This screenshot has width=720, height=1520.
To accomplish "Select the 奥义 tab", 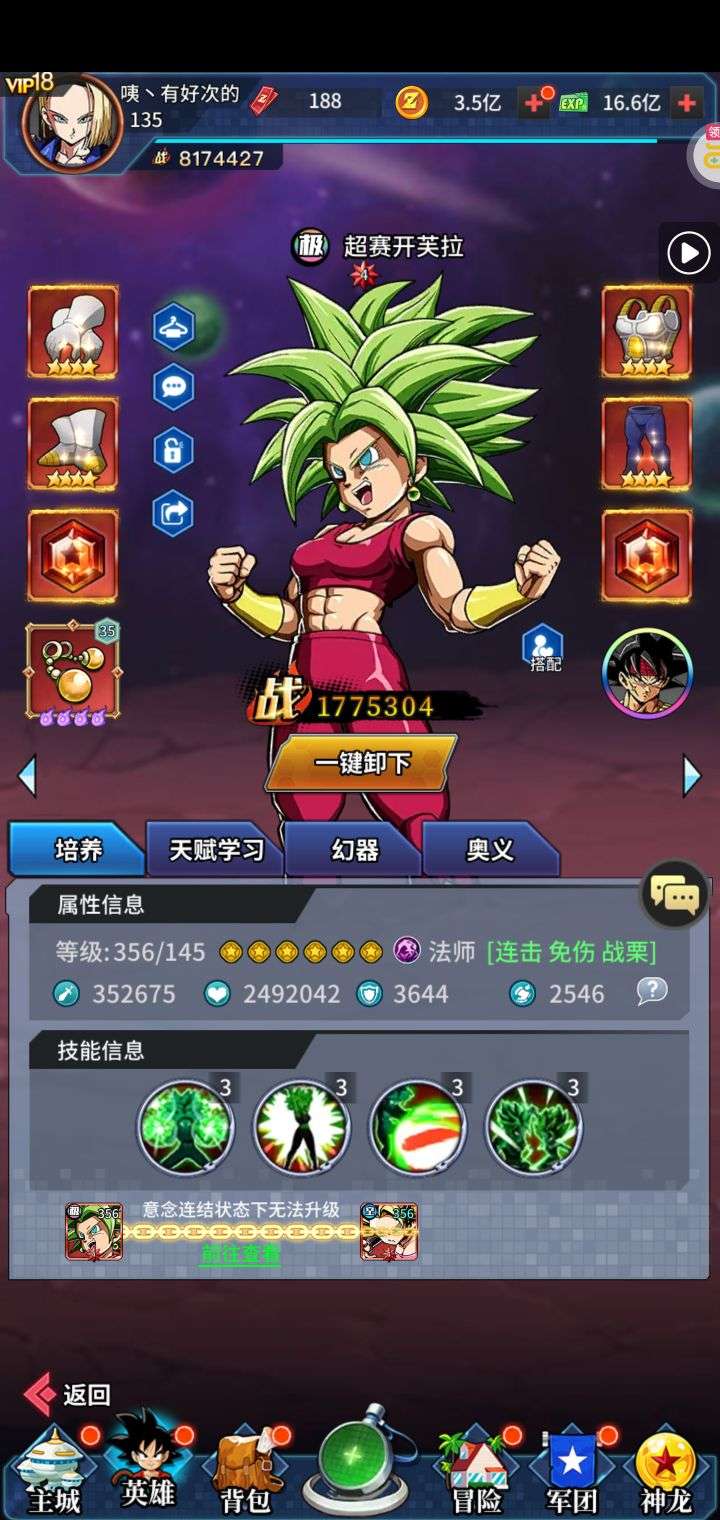I will [490, 850].
